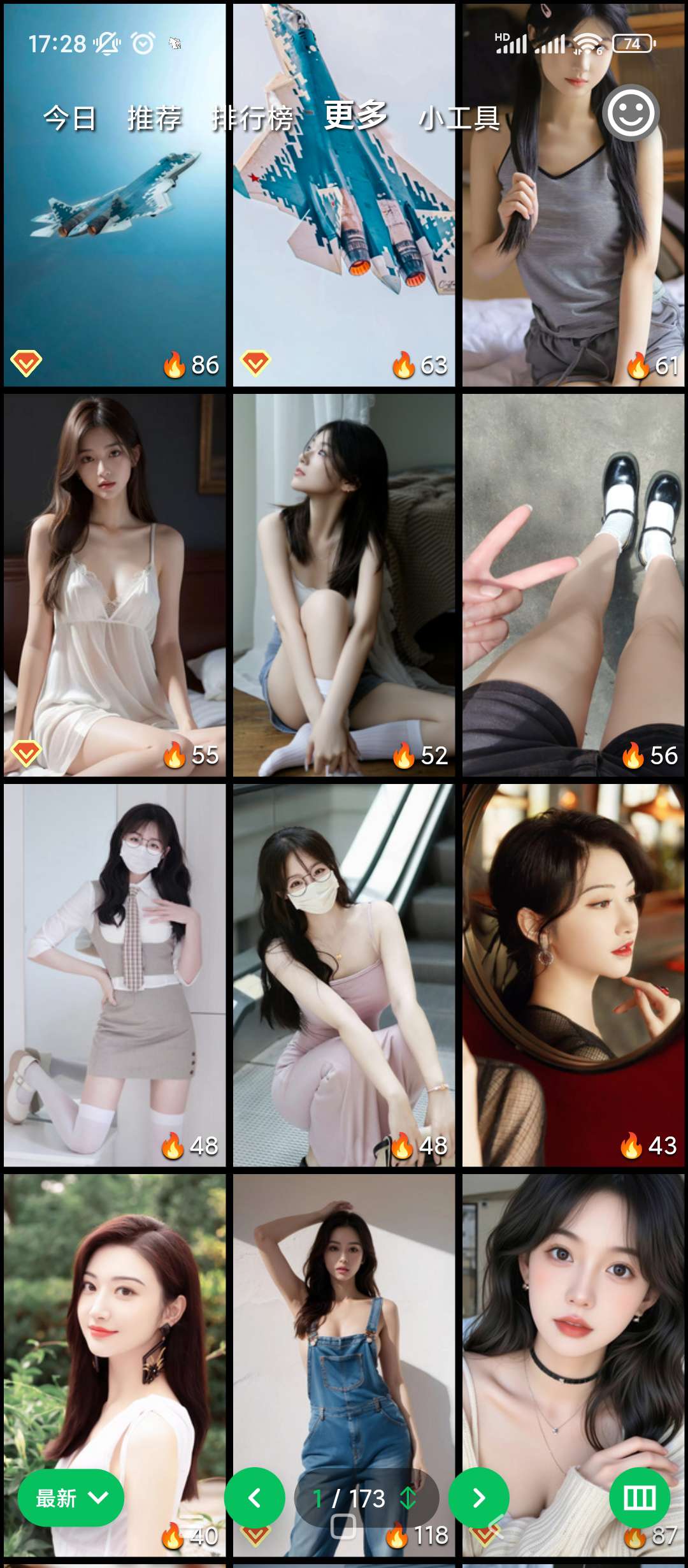
Task: Switch to the 推荐 tab
Action: [153, 118]
